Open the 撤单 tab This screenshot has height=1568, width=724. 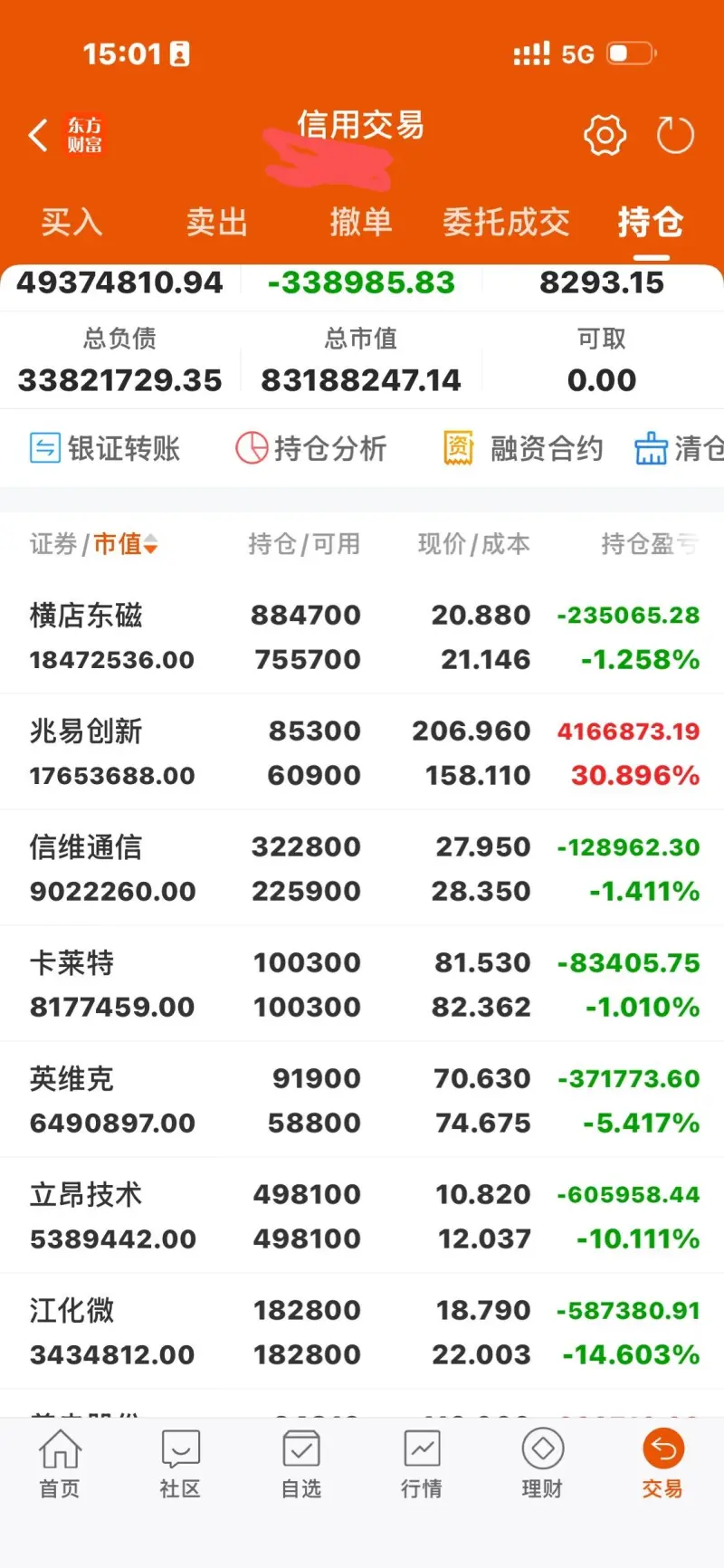360,222
